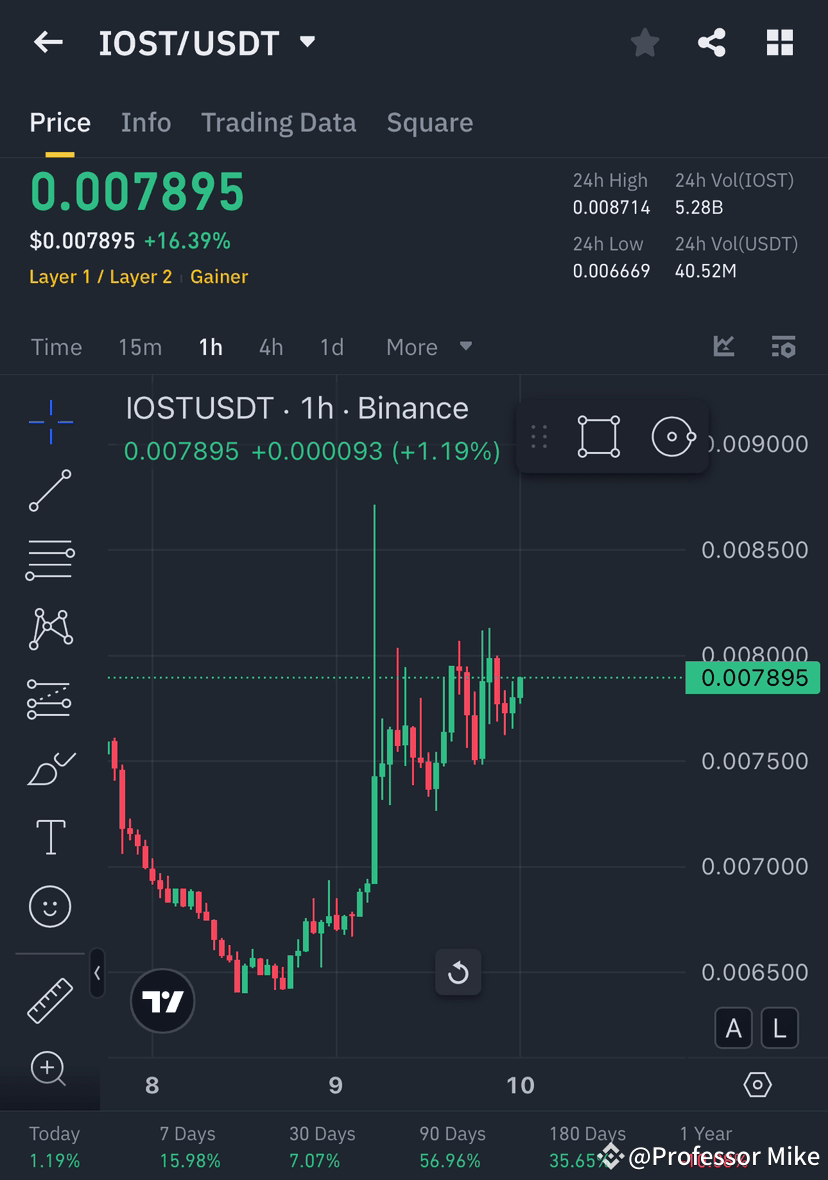Collapse the drawing tools sidebar

pos(97,973)
